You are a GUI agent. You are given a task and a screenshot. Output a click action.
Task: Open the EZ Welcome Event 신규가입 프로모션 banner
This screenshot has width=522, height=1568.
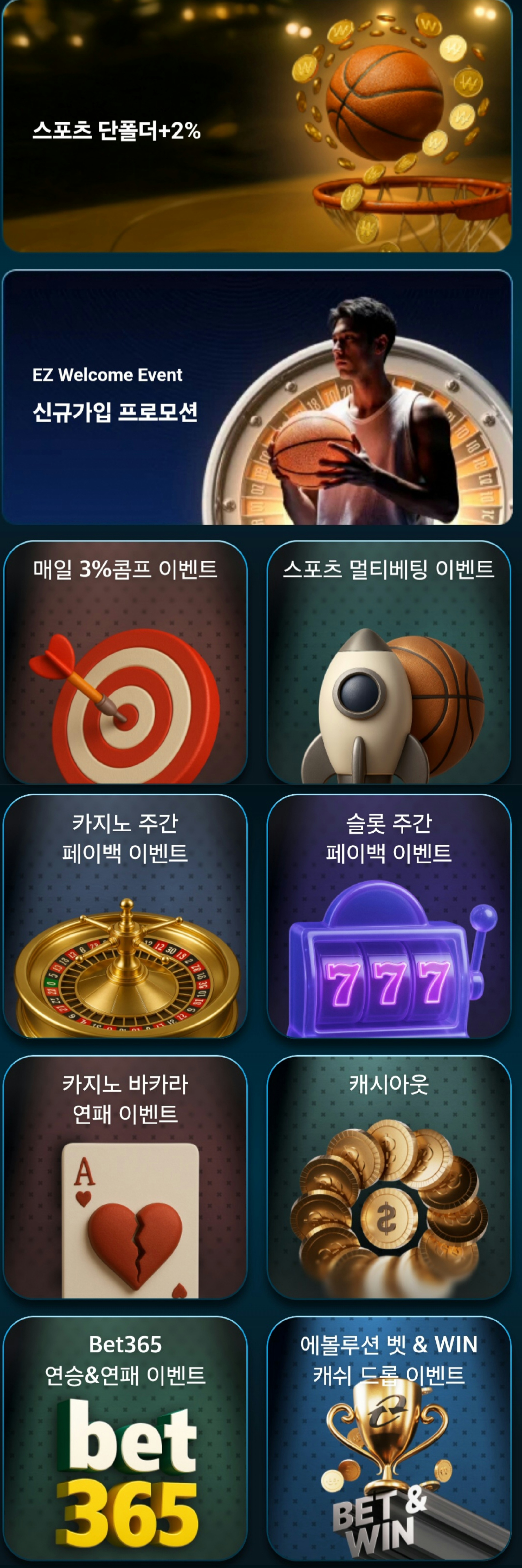(257, 397)
